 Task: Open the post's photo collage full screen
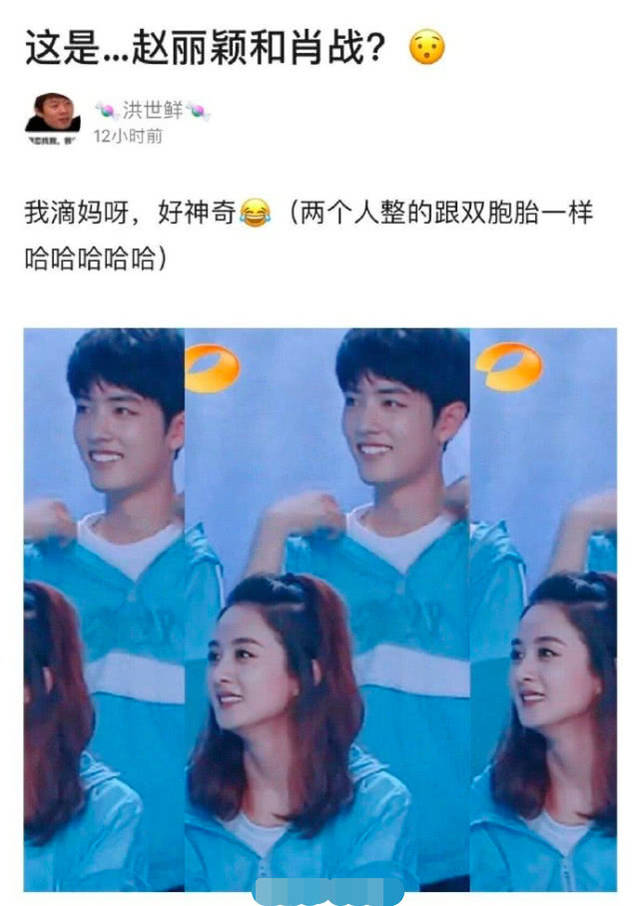pos(320,608)
